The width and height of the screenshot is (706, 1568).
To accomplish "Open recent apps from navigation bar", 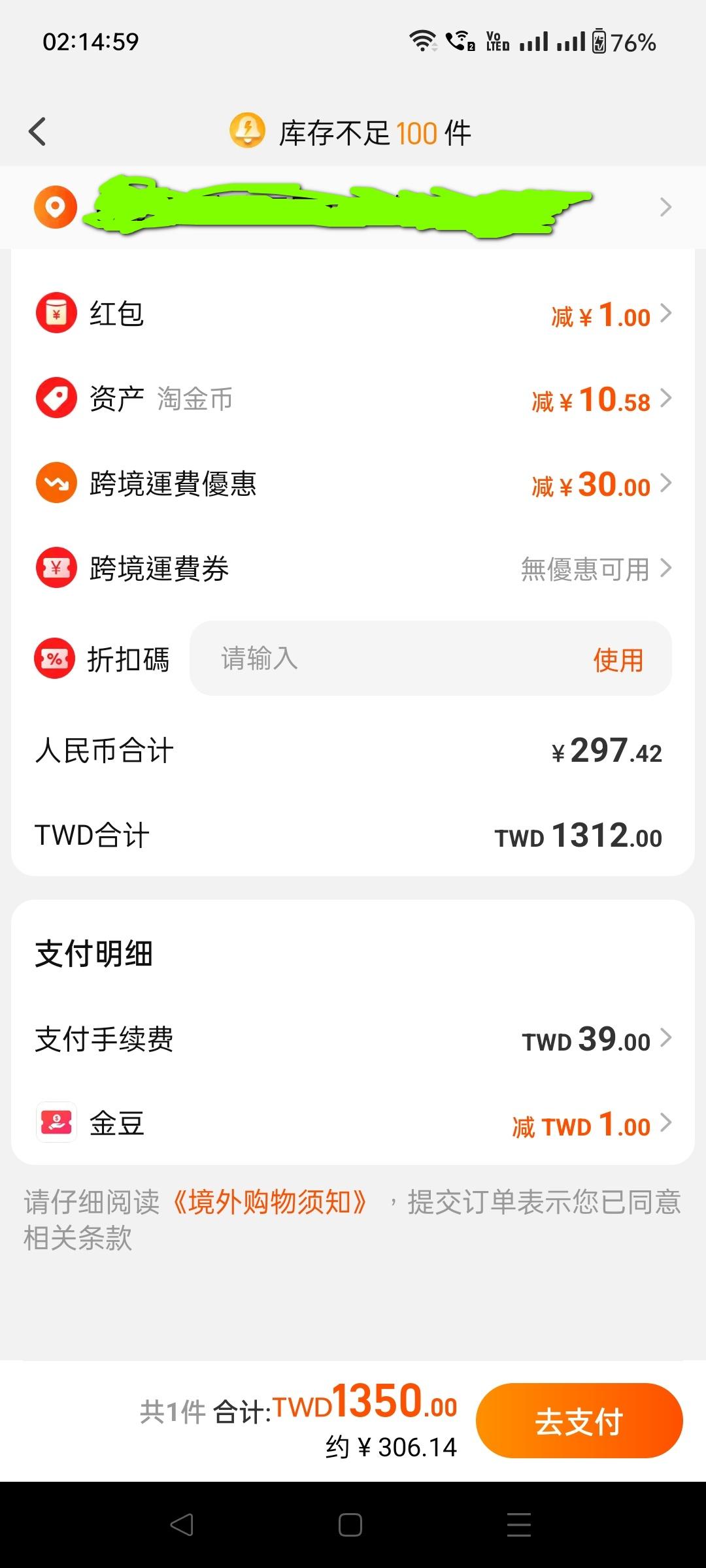I will pos(519,1525).
